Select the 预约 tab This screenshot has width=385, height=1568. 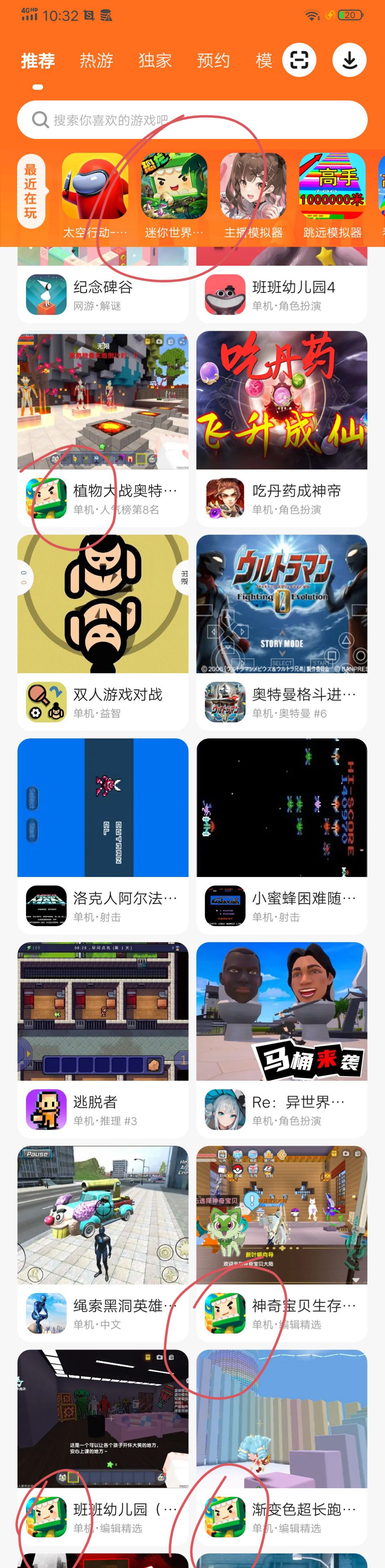coord(213,60)
